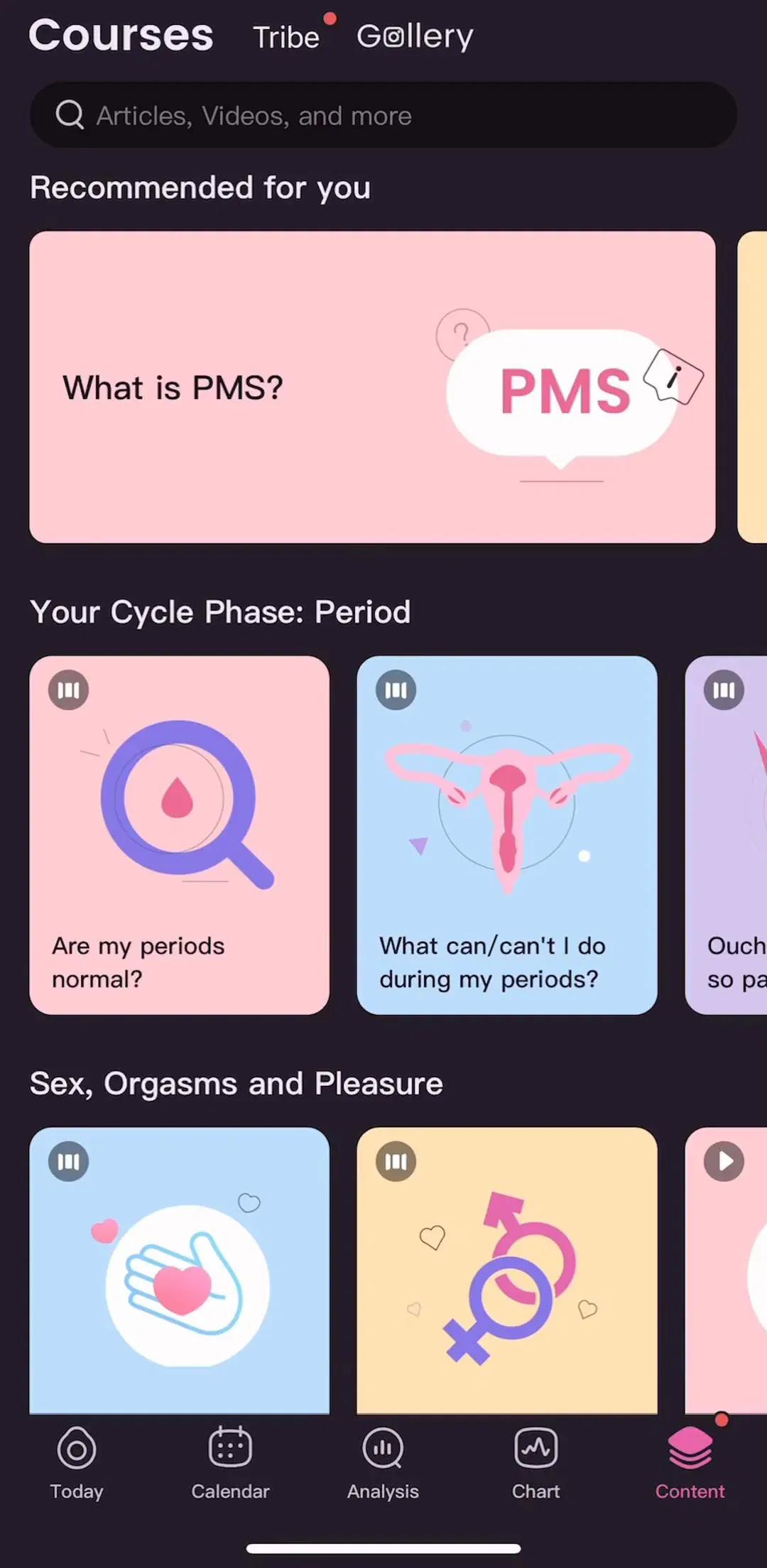This screenshot has width=767, height=1568.
Task: Open 'Are my periods normal?' course
Action: pyautogui.click(x=180, y=835)
